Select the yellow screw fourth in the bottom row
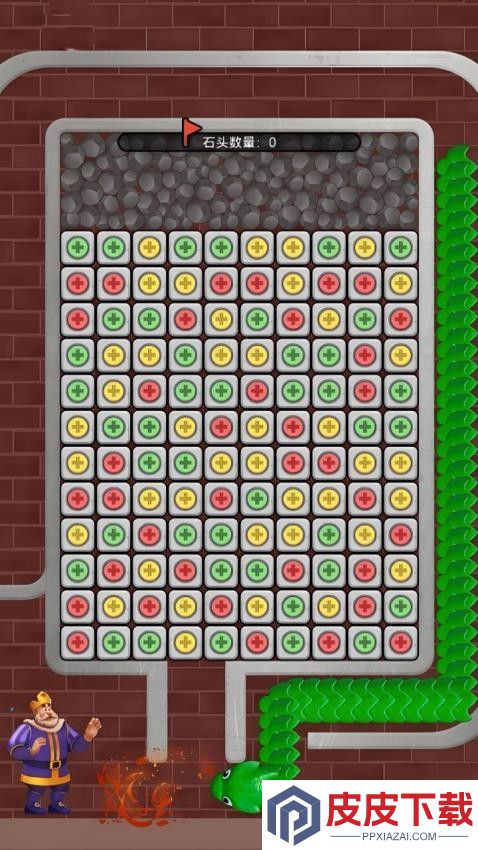The width and height of the screenshot is (478, 850). [x=185, y=642]
